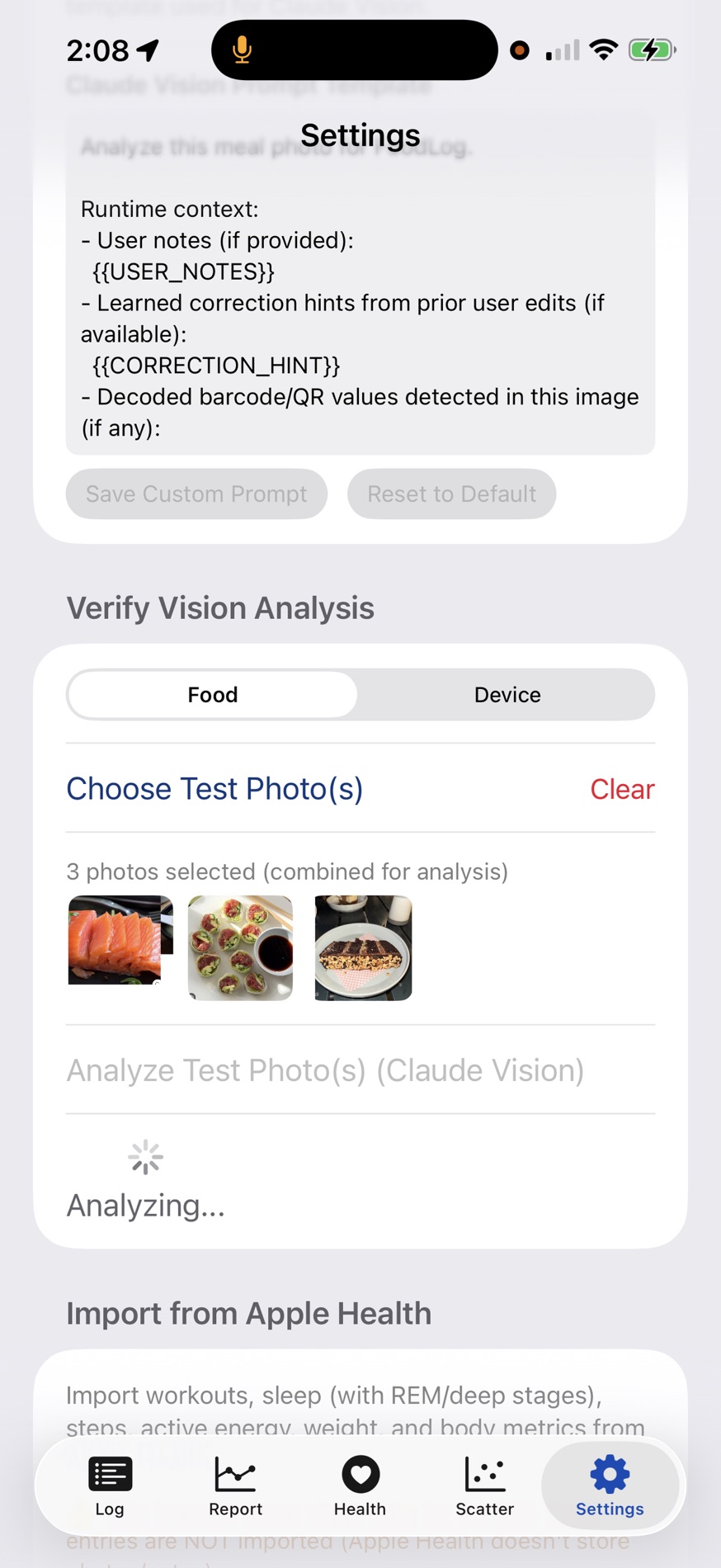Screen dimensions: 721x1568
Task: Clear the selected test photos
Action: (x=622, y=789)
